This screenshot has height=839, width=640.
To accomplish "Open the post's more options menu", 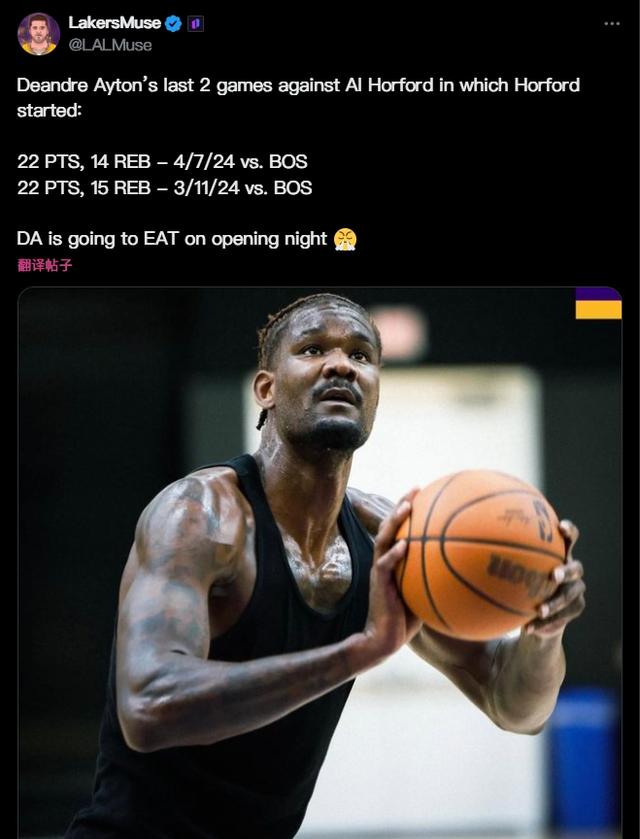I will pyautogui.click(x=611, y=23).
